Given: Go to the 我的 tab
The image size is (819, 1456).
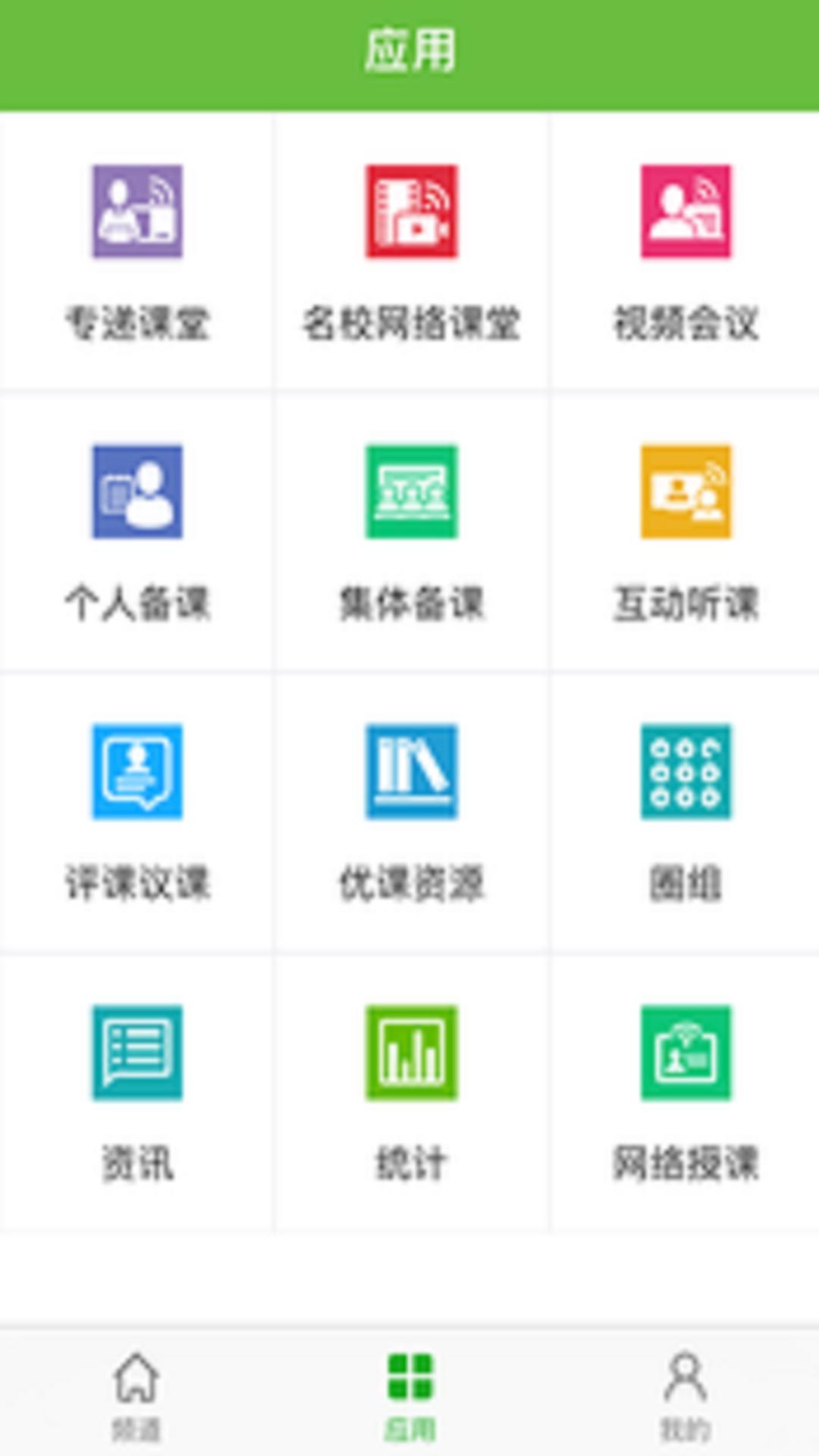Looking at the screenshot, I should click(x=686, y=1395).
